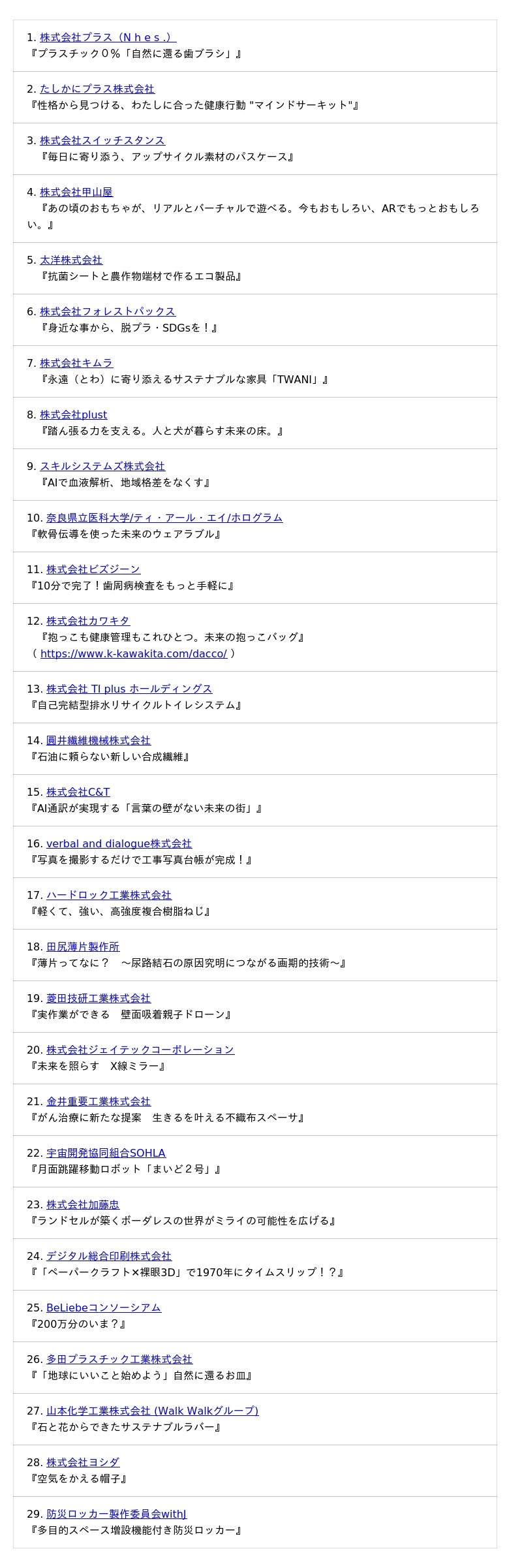Visit verbal and dialogue株式会社 link
Image resolution: width=522 pixels, height=1568 pixels.
[119, 843]
